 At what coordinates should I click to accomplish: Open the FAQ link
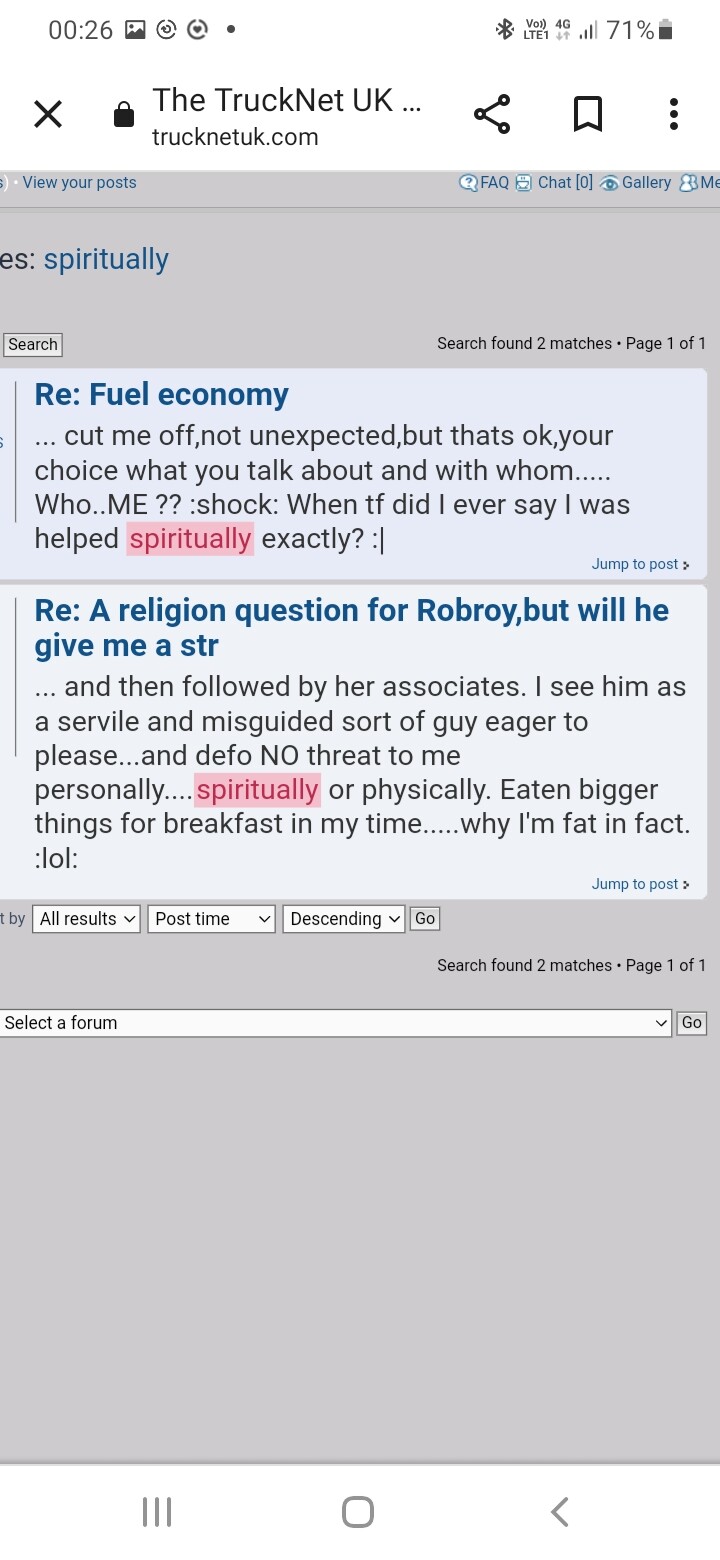[485, 183]
